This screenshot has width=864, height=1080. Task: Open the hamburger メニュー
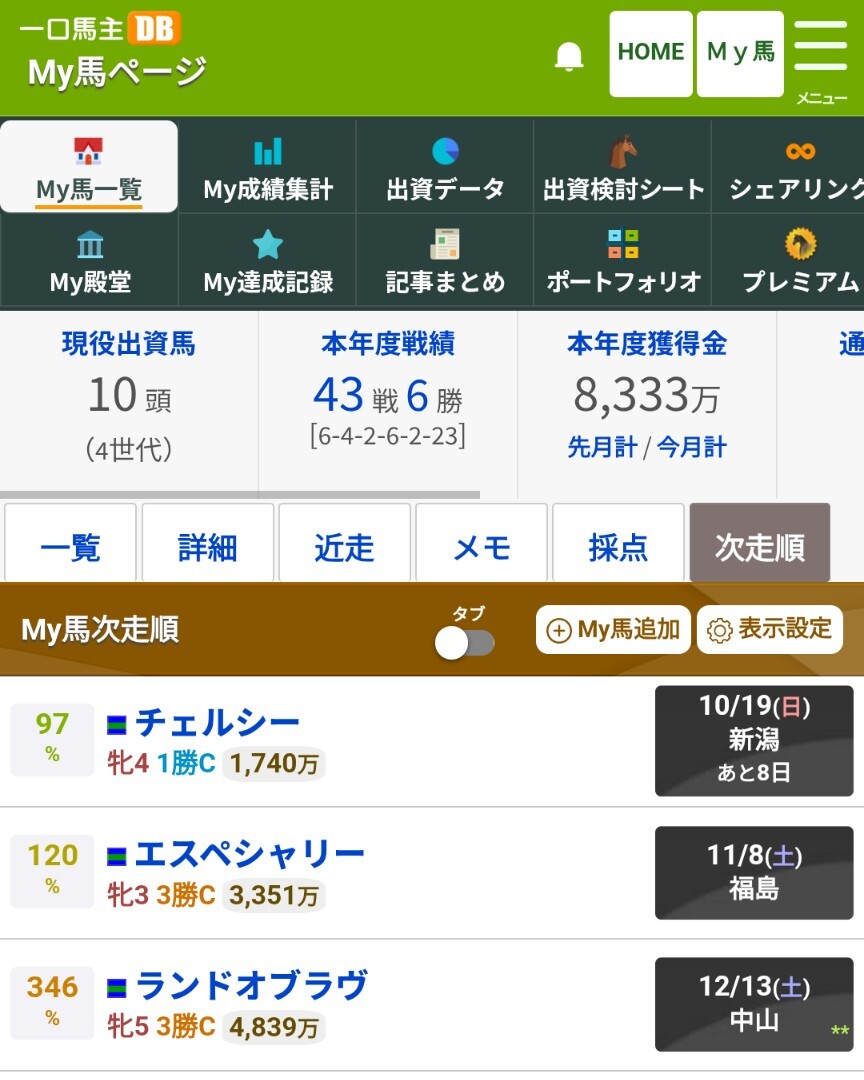click(x=821, y=56)
